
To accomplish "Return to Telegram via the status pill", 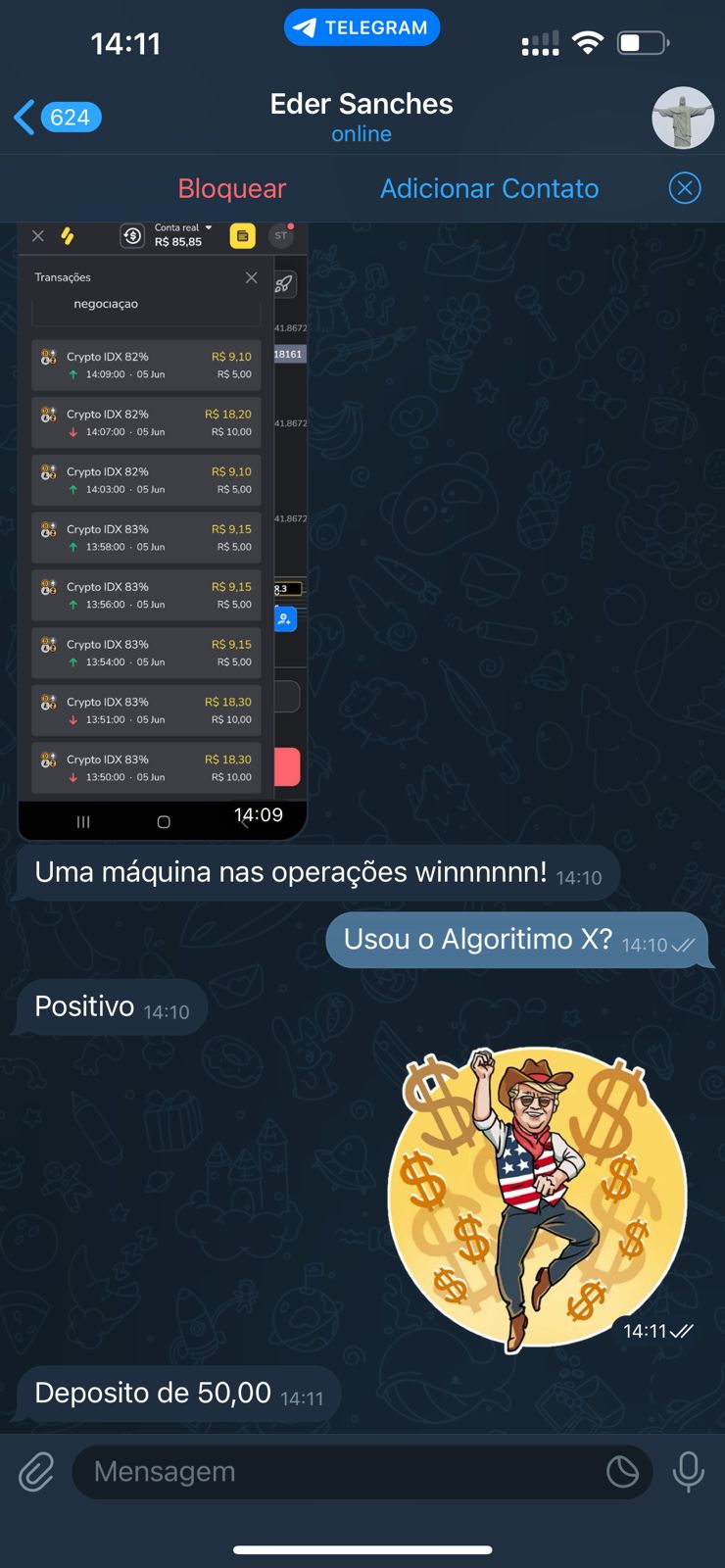I will point(362,27).
